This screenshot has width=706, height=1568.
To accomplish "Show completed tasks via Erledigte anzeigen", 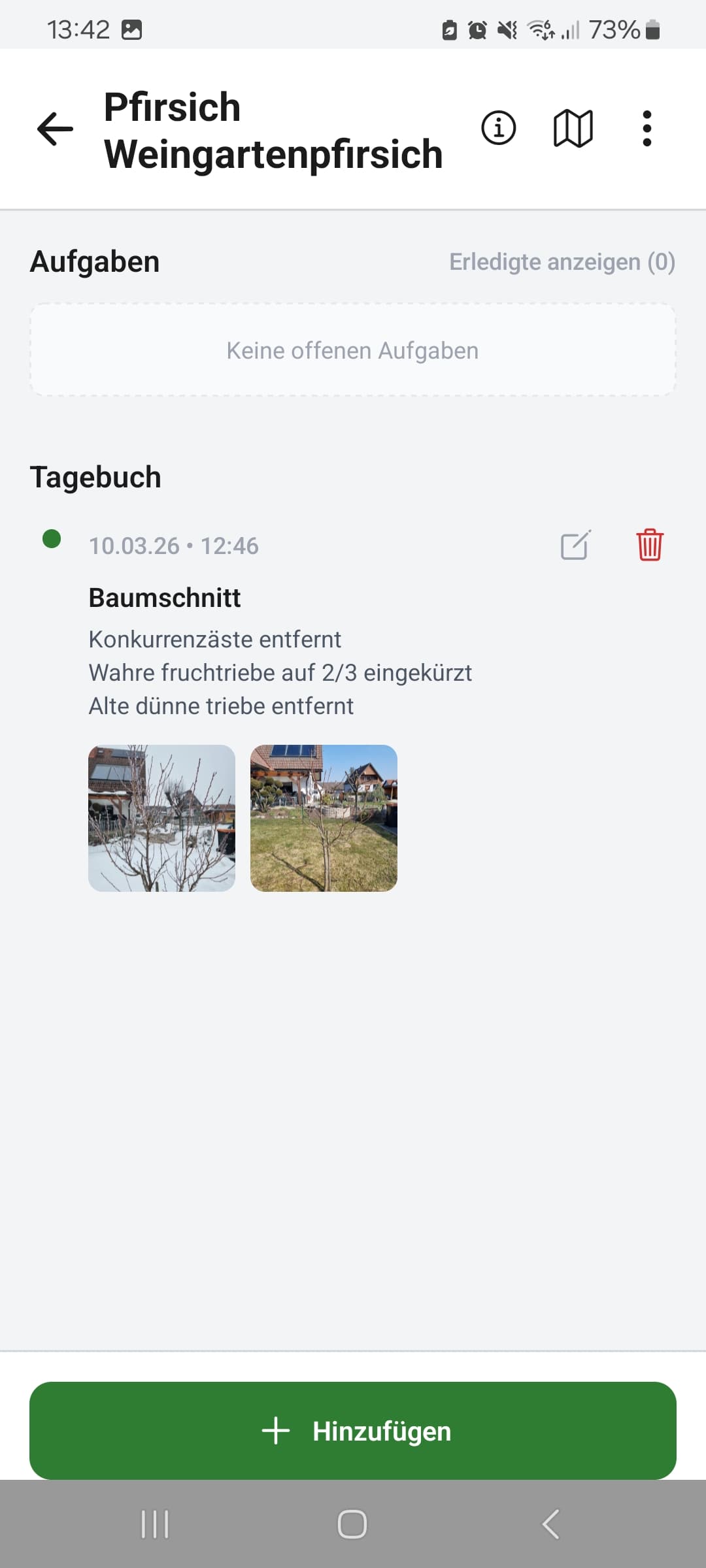I will [x=562, y=262].
